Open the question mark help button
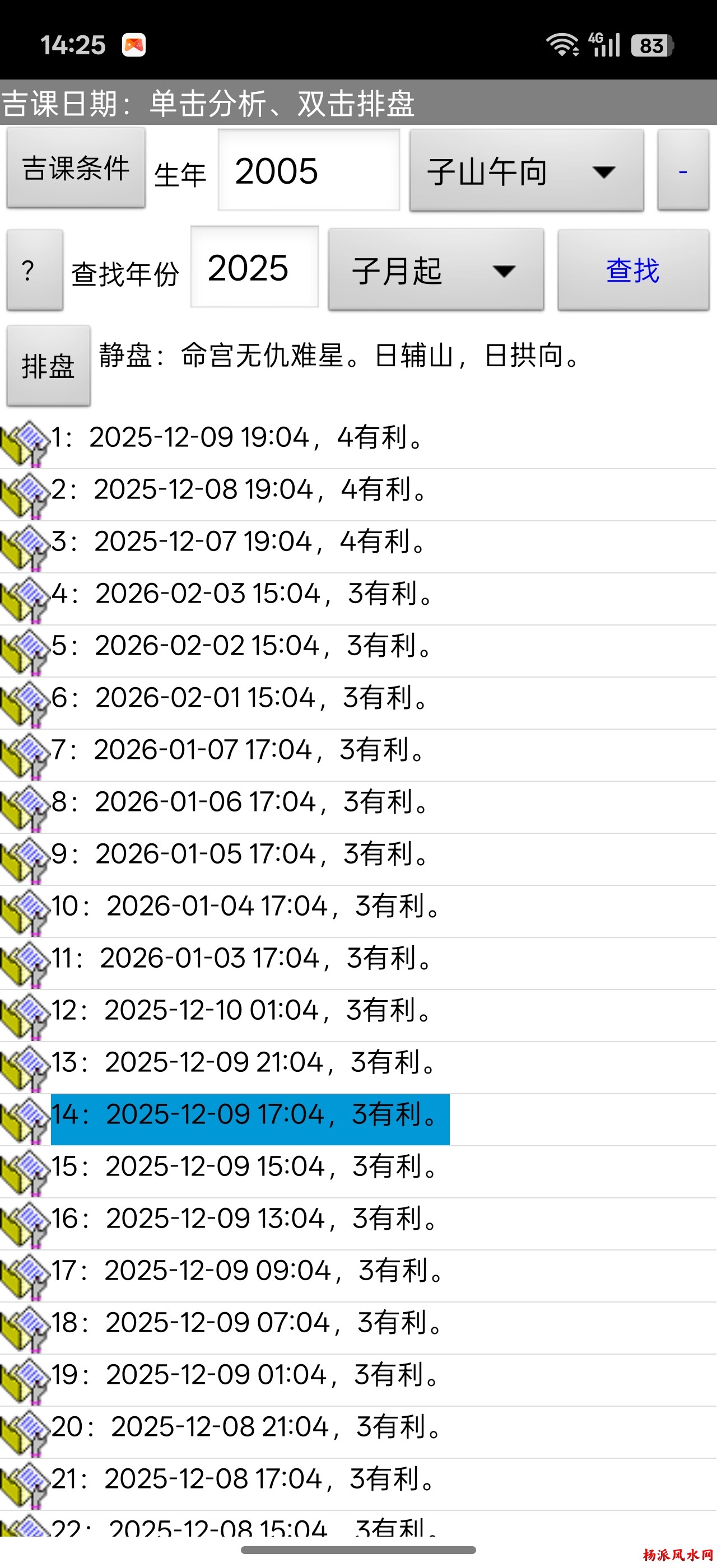 pyautogui.click(x=34, y=270)
